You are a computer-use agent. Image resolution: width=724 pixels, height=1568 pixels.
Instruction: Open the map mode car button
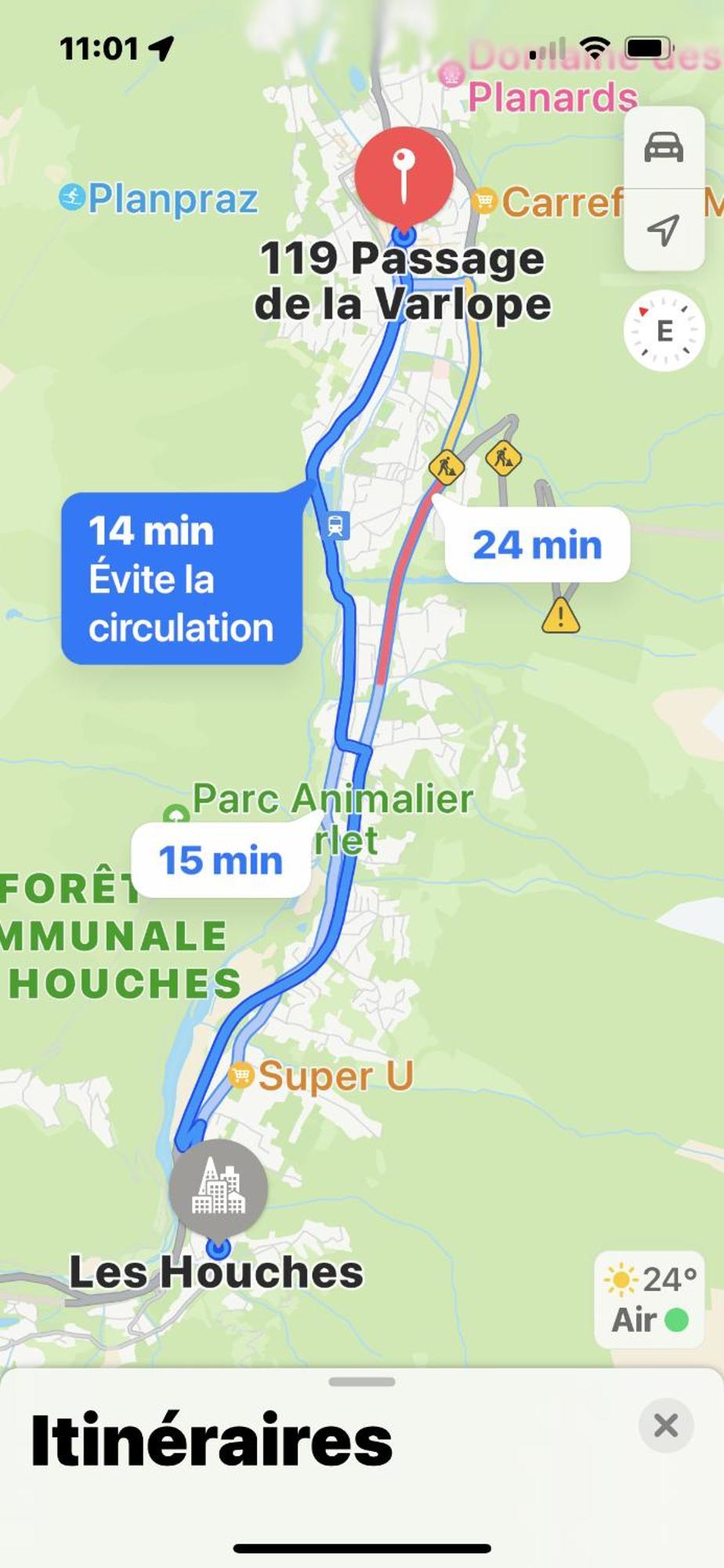point(664,147)
